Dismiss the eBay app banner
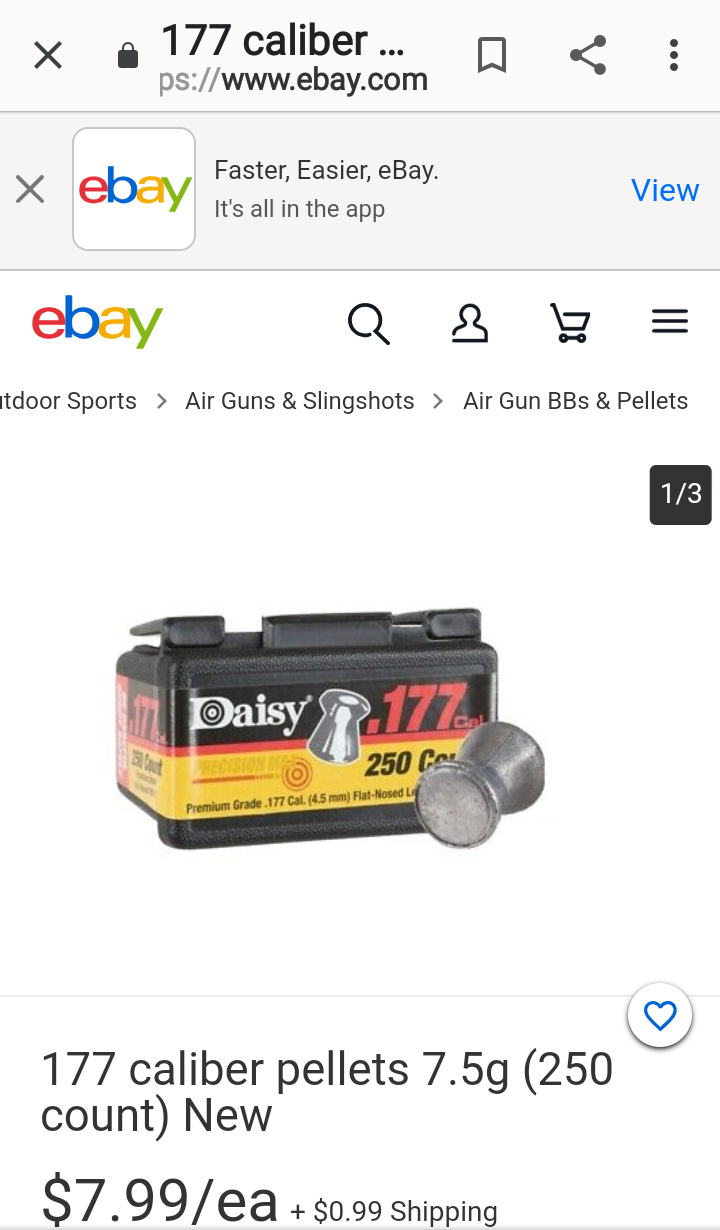This screenshot has width=720, height=1230. click(30, 189)
